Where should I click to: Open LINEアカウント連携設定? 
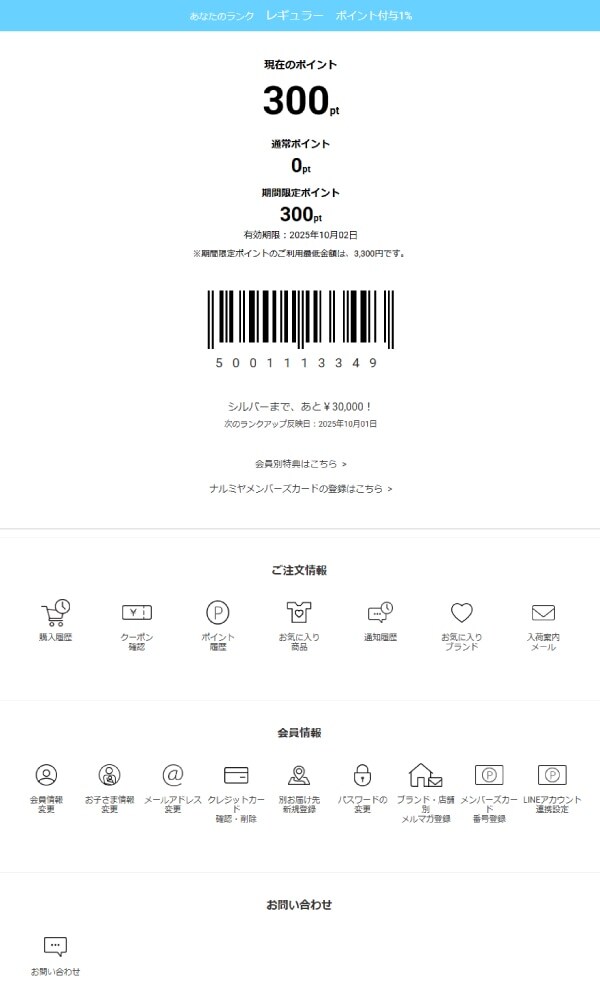tap(552, 788)
